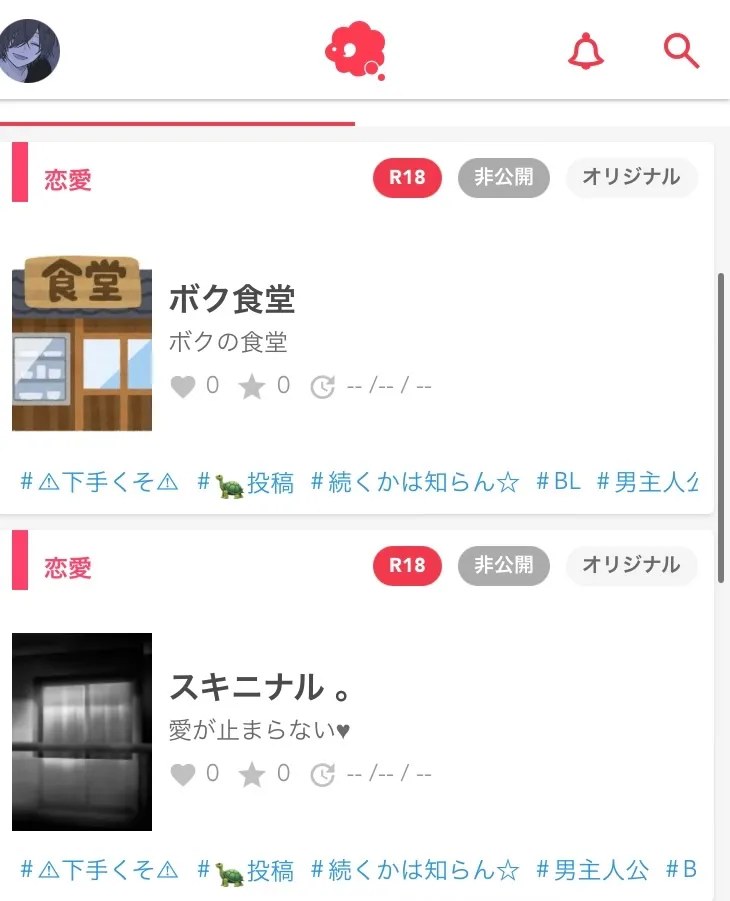Viewport: 730px width, 901px height.
Task: Open the ボク食堂 story card
Action: pos(231,299)
